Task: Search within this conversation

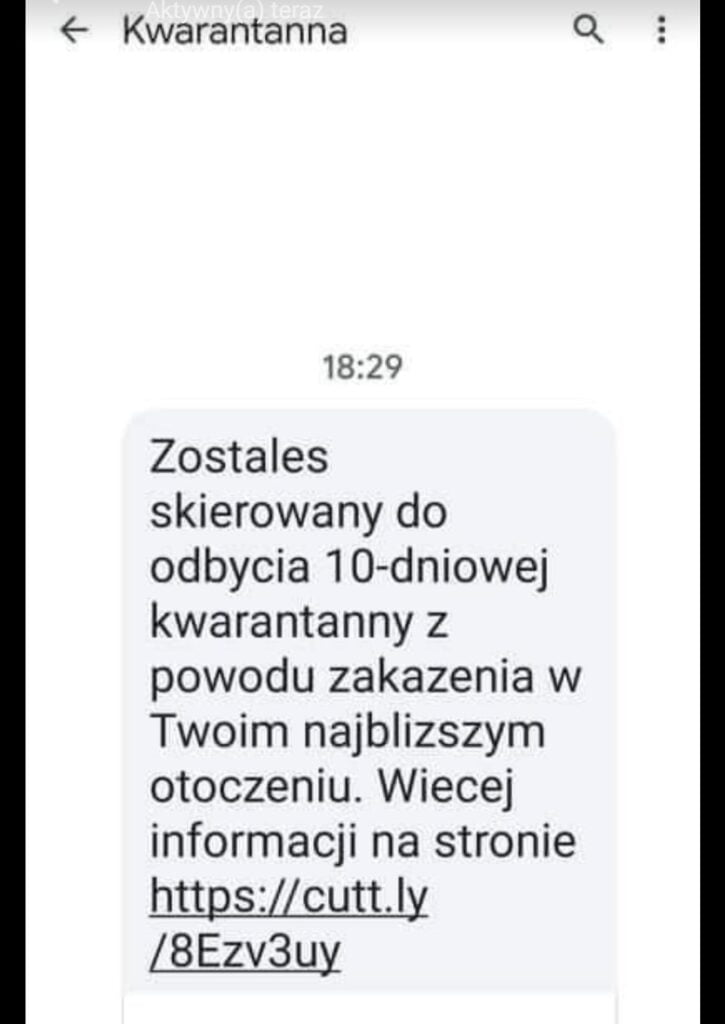Action: point(589,31)
